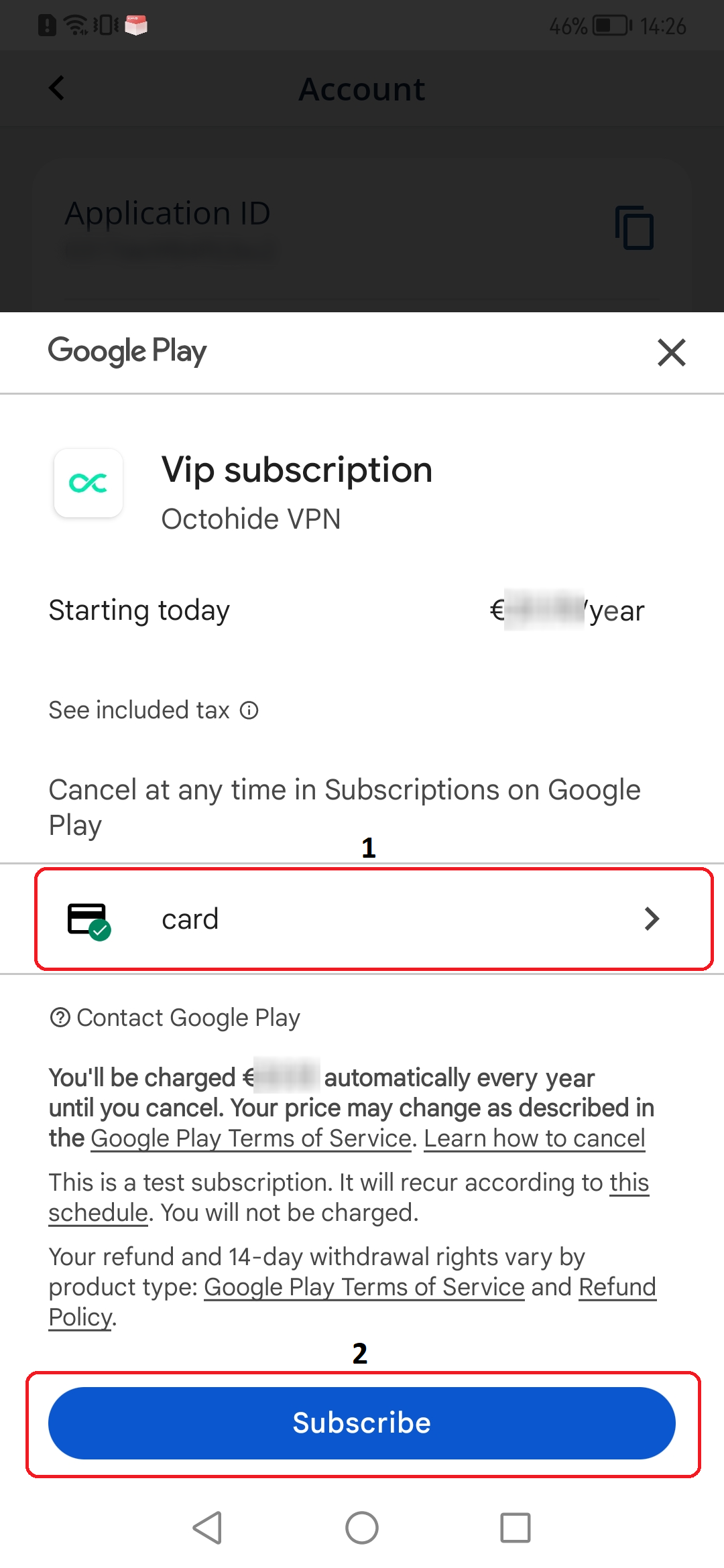Click the Octohide VPN app icon
This screenshot has width=724, height=1568.
[88, 483]
